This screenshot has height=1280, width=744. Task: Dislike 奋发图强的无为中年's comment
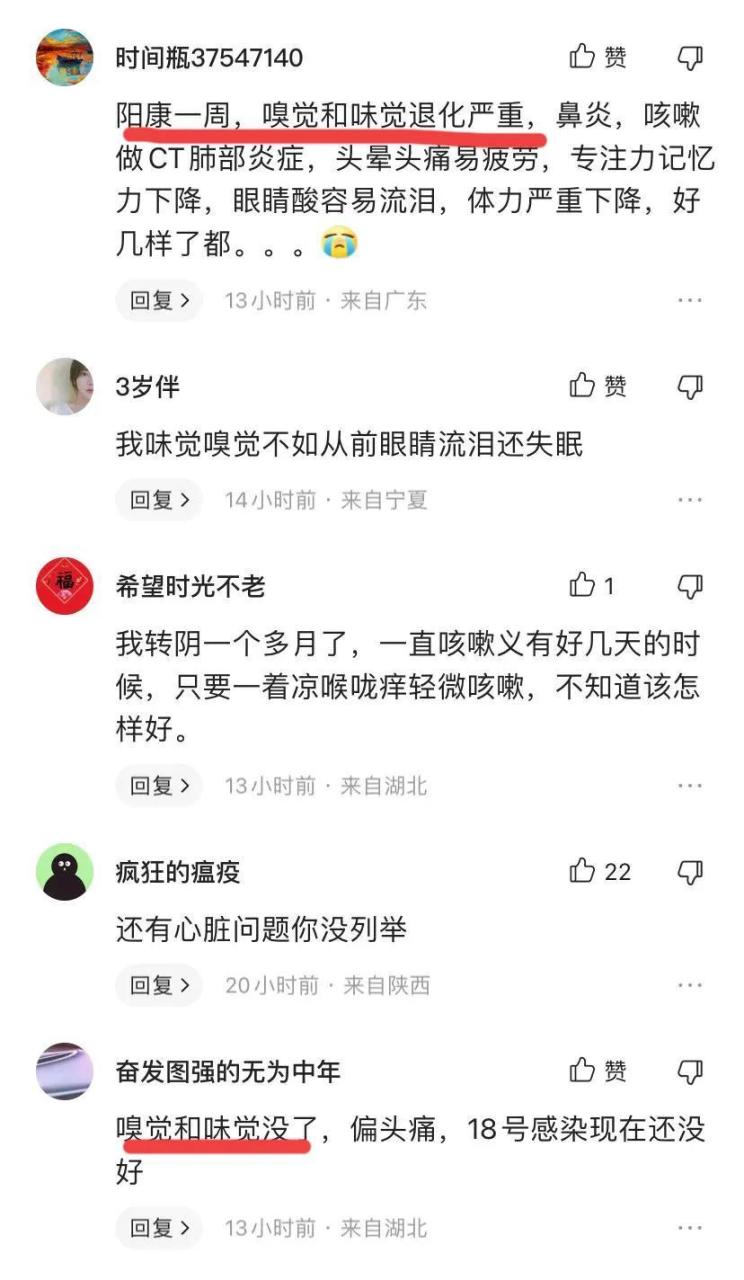tap(690, 1072)
